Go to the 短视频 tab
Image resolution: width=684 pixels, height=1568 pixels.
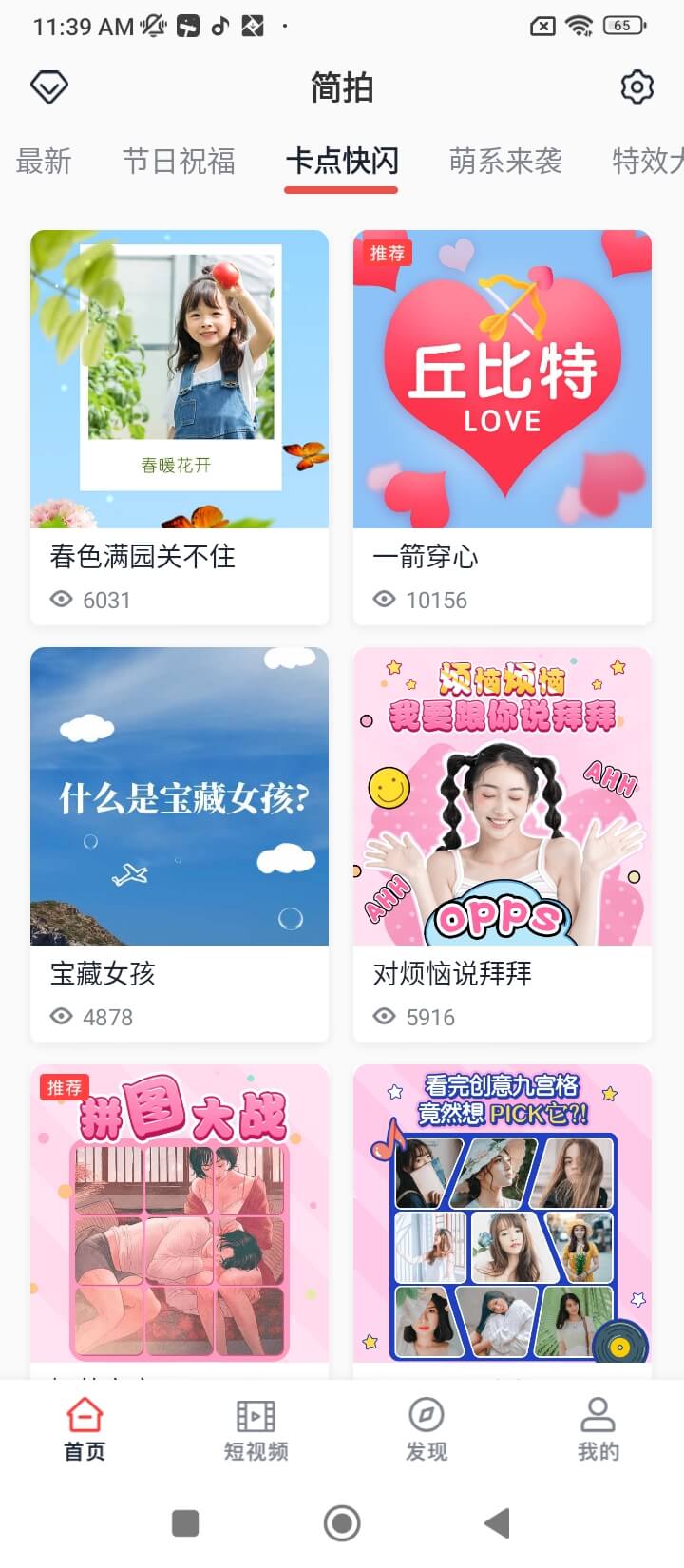256,1428
